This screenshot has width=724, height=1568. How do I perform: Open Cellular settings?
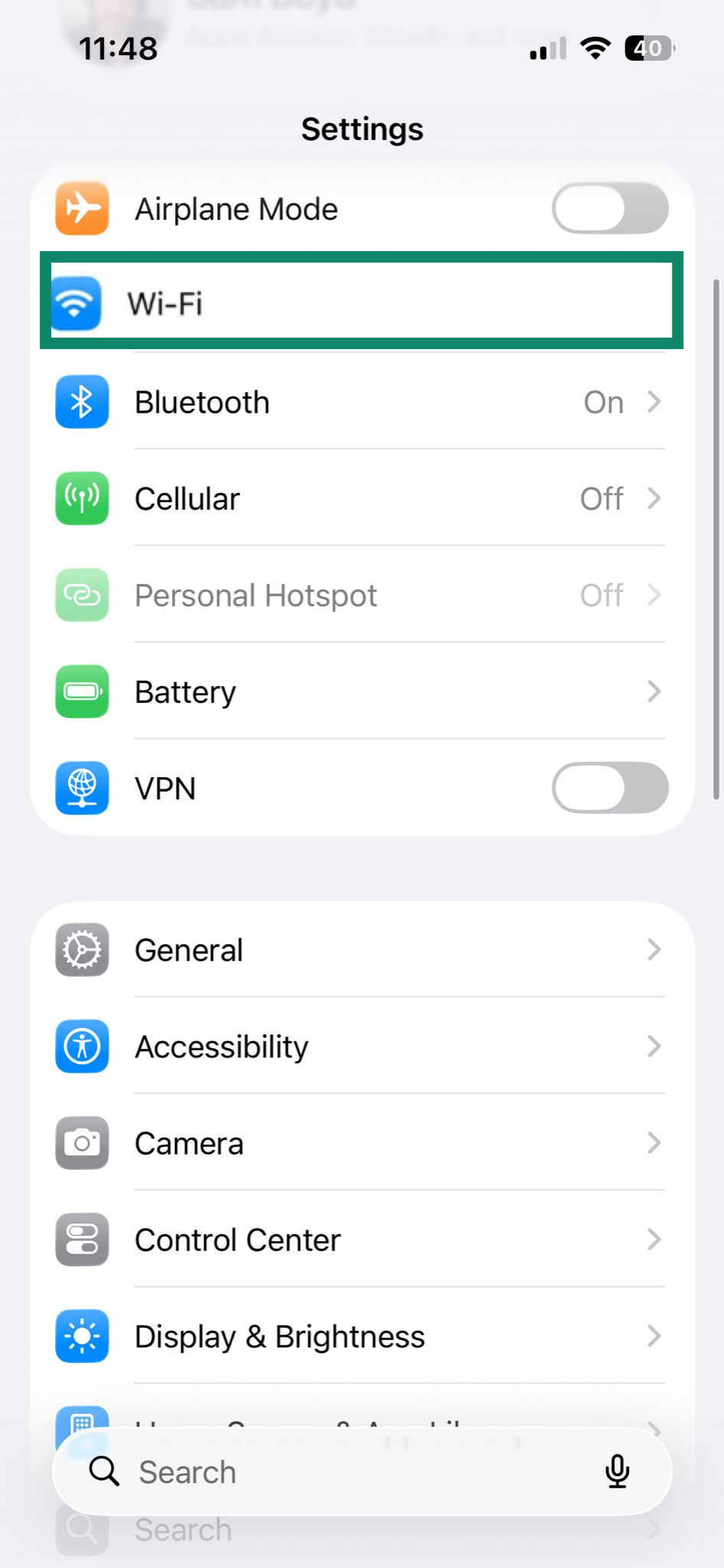tap(361, 498)
